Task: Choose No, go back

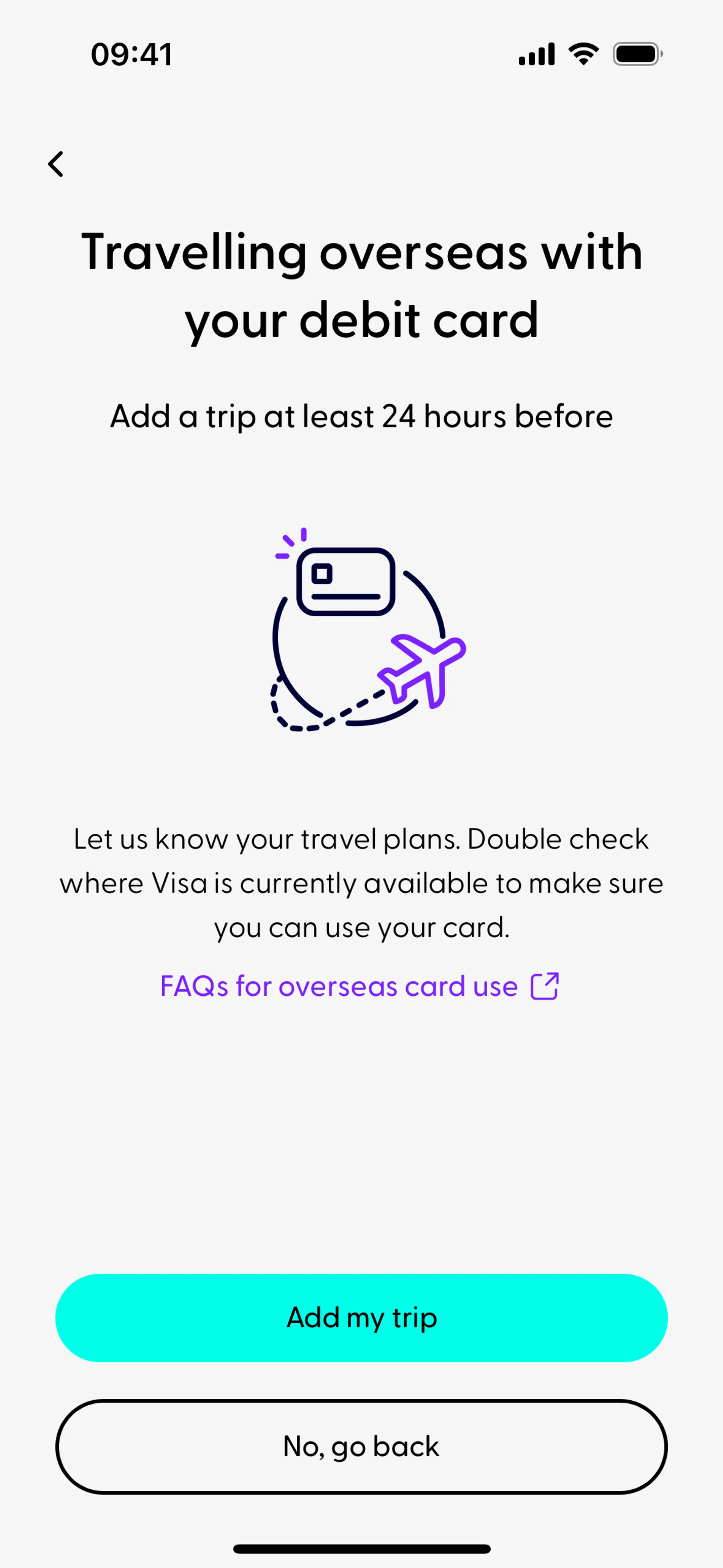Action: pyautogui.click(x=361, y=1446)
